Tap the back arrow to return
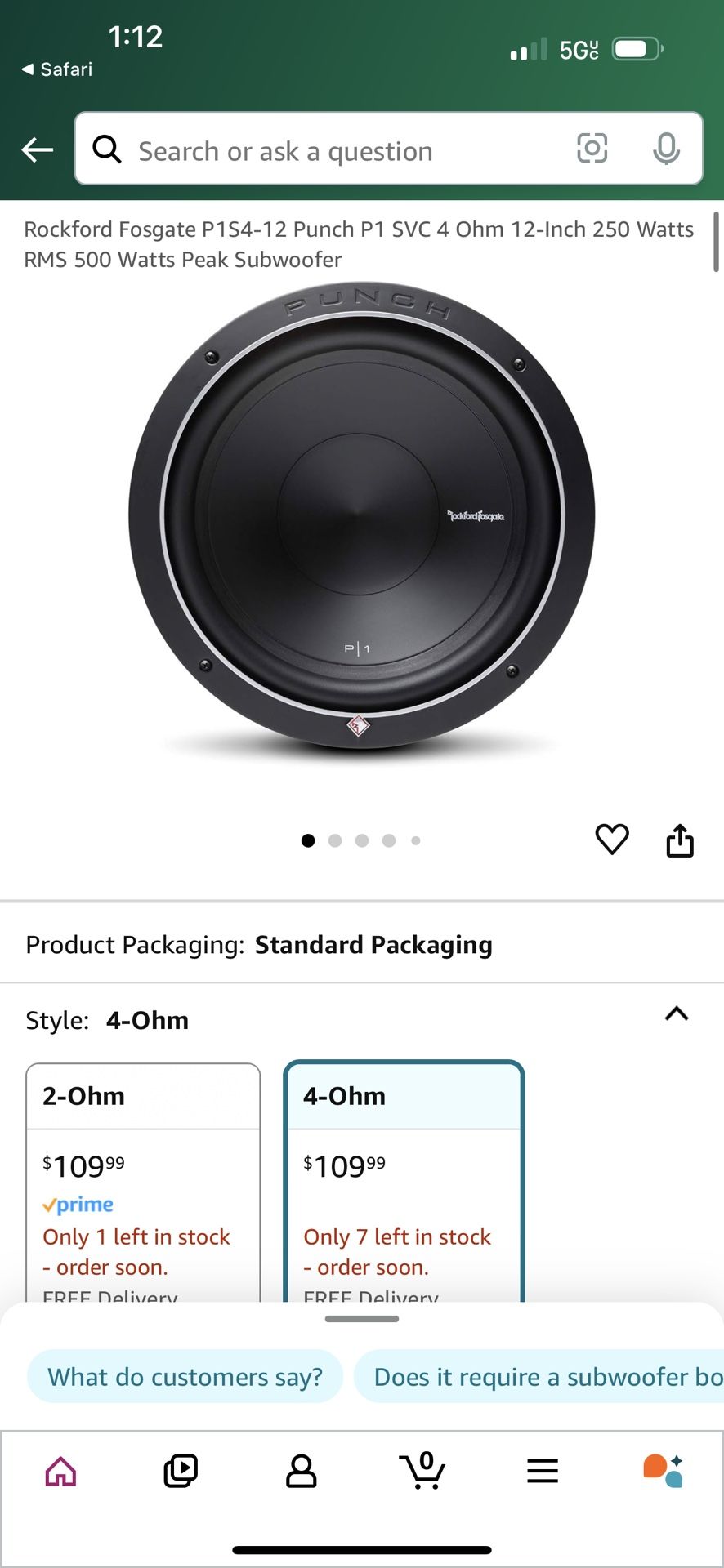 click(x=36, y=149)
